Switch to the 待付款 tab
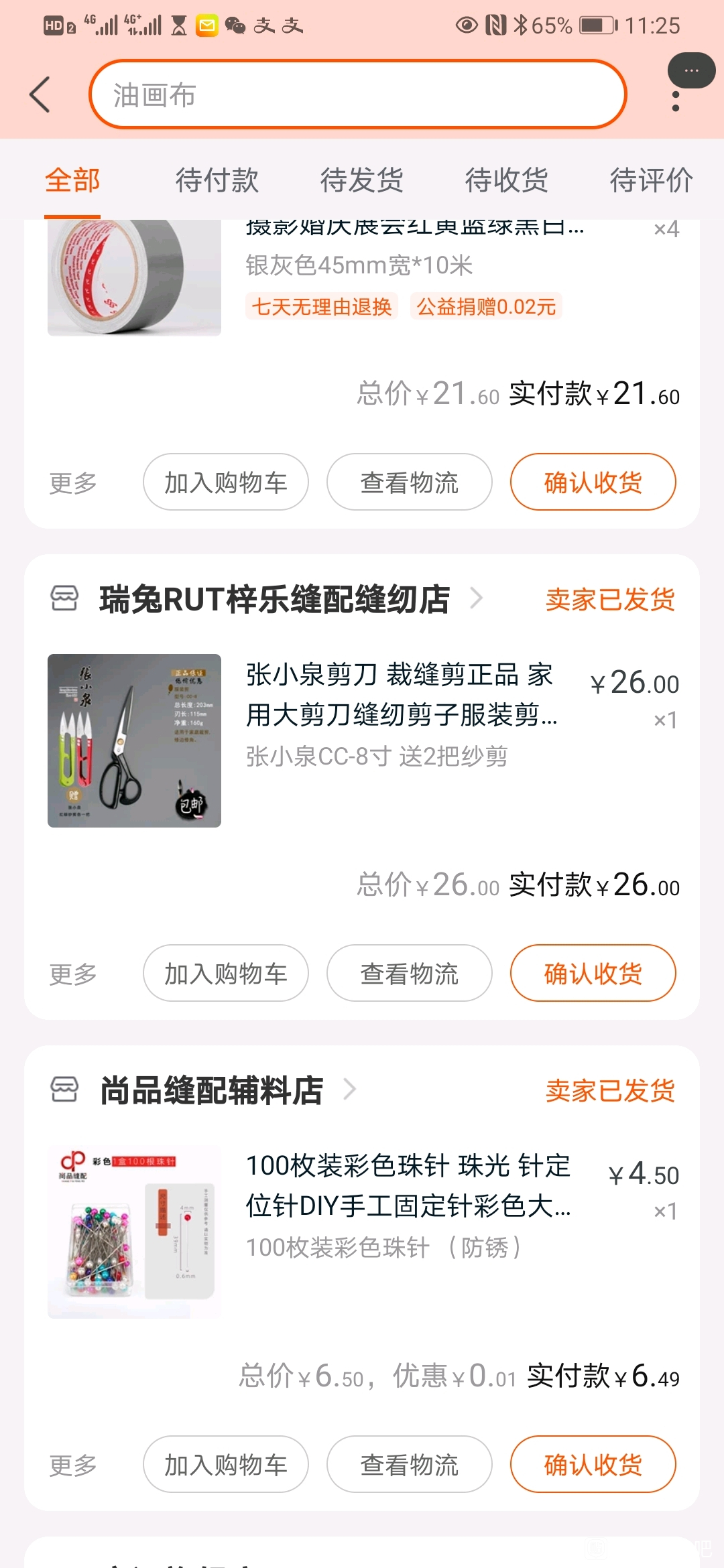Viewport: 724px width, 1568px height. click(217, 180)
